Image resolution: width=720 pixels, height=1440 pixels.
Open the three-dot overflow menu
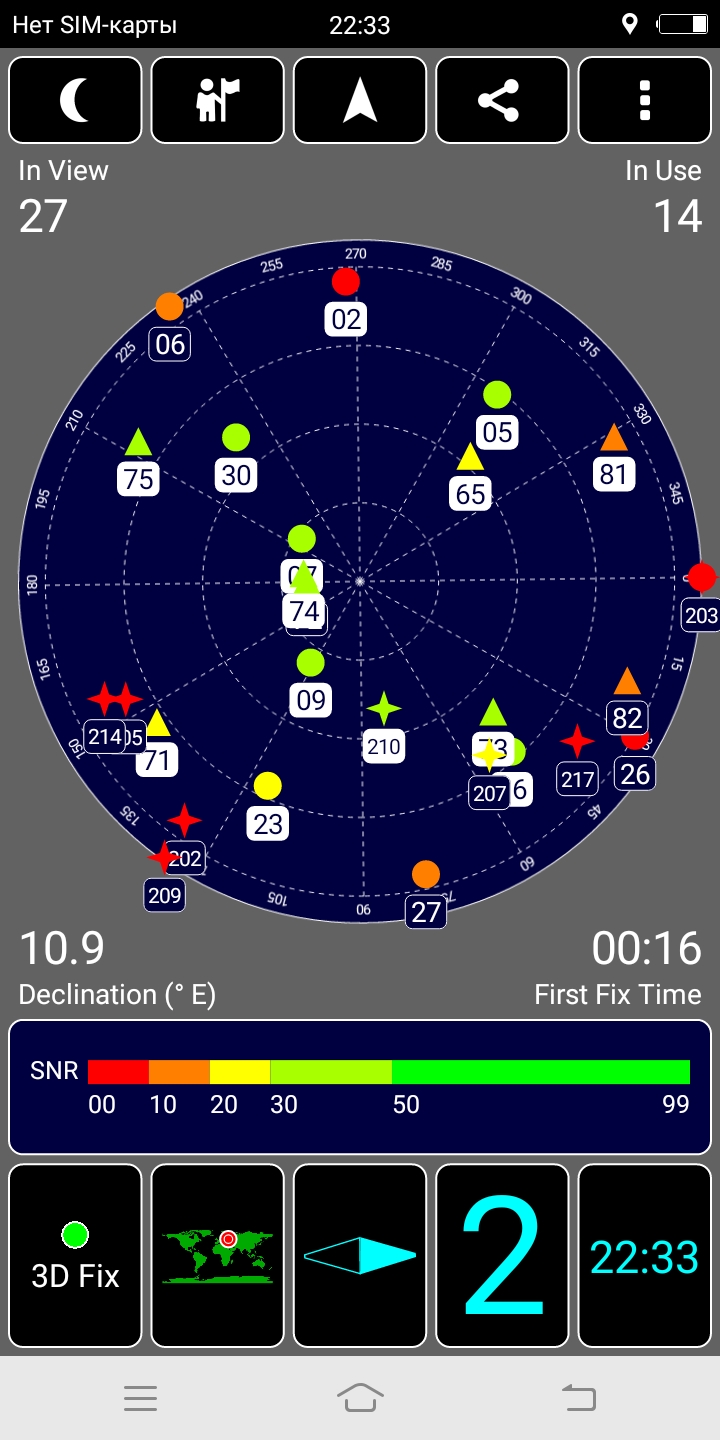click(x=645, y=100)
